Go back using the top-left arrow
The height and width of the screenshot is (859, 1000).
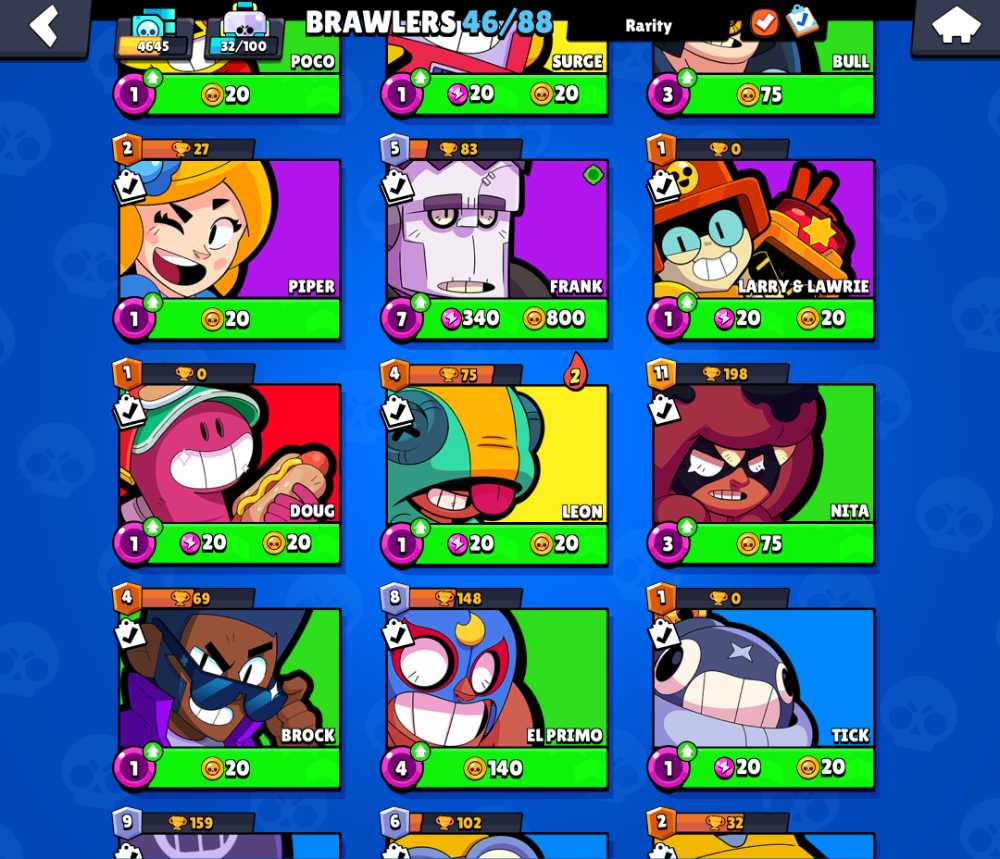click(44, 25)
